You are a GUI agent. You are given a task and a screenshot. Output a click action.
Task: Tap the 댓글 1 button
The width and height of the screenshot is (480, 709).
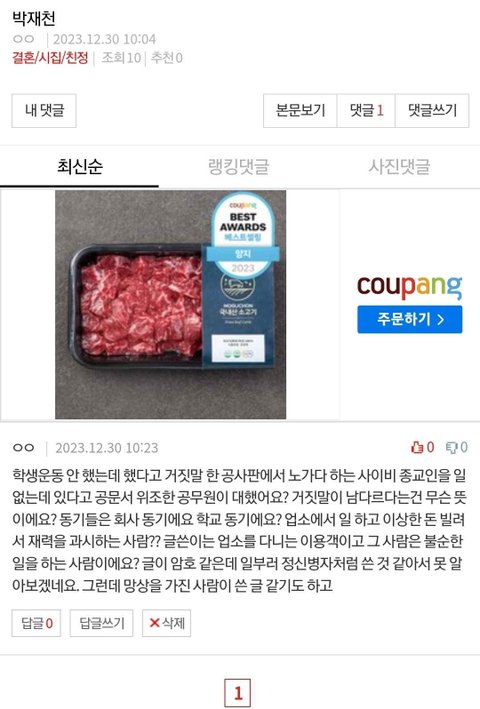(x=366, y=110)
